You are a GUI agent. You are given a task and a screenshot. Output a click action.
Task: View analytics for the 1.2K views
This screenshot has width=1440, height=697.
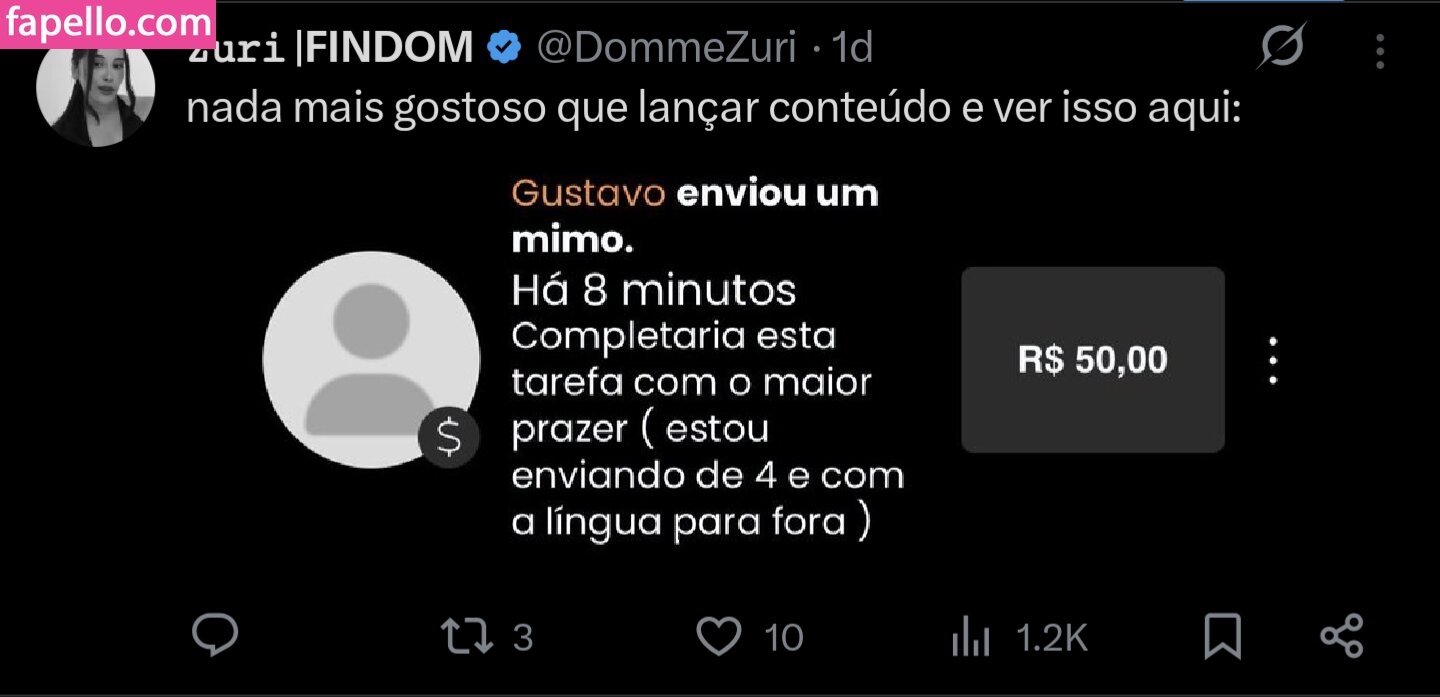pos(970,638)
